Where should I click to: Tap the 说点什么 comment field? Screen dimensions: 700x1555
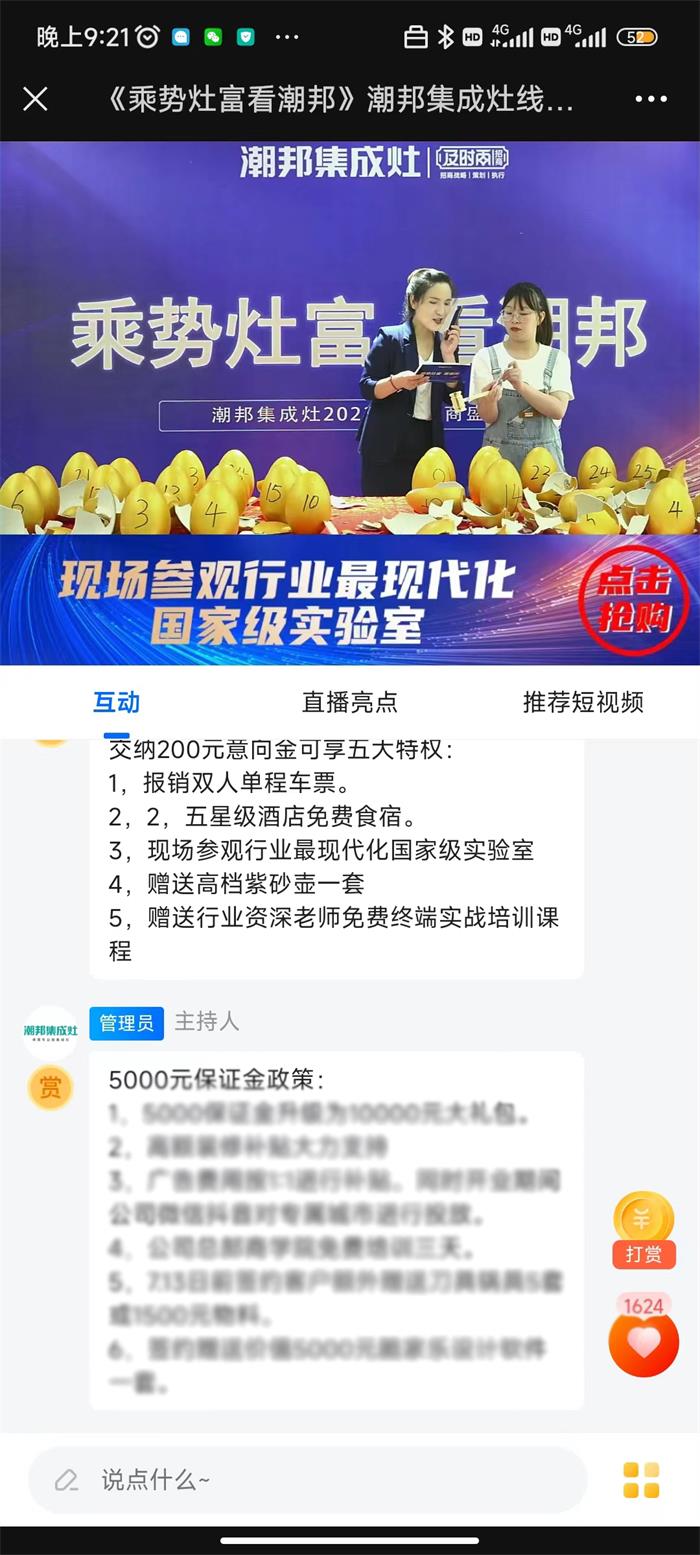pyautogui.click(x=307, y=1479)
